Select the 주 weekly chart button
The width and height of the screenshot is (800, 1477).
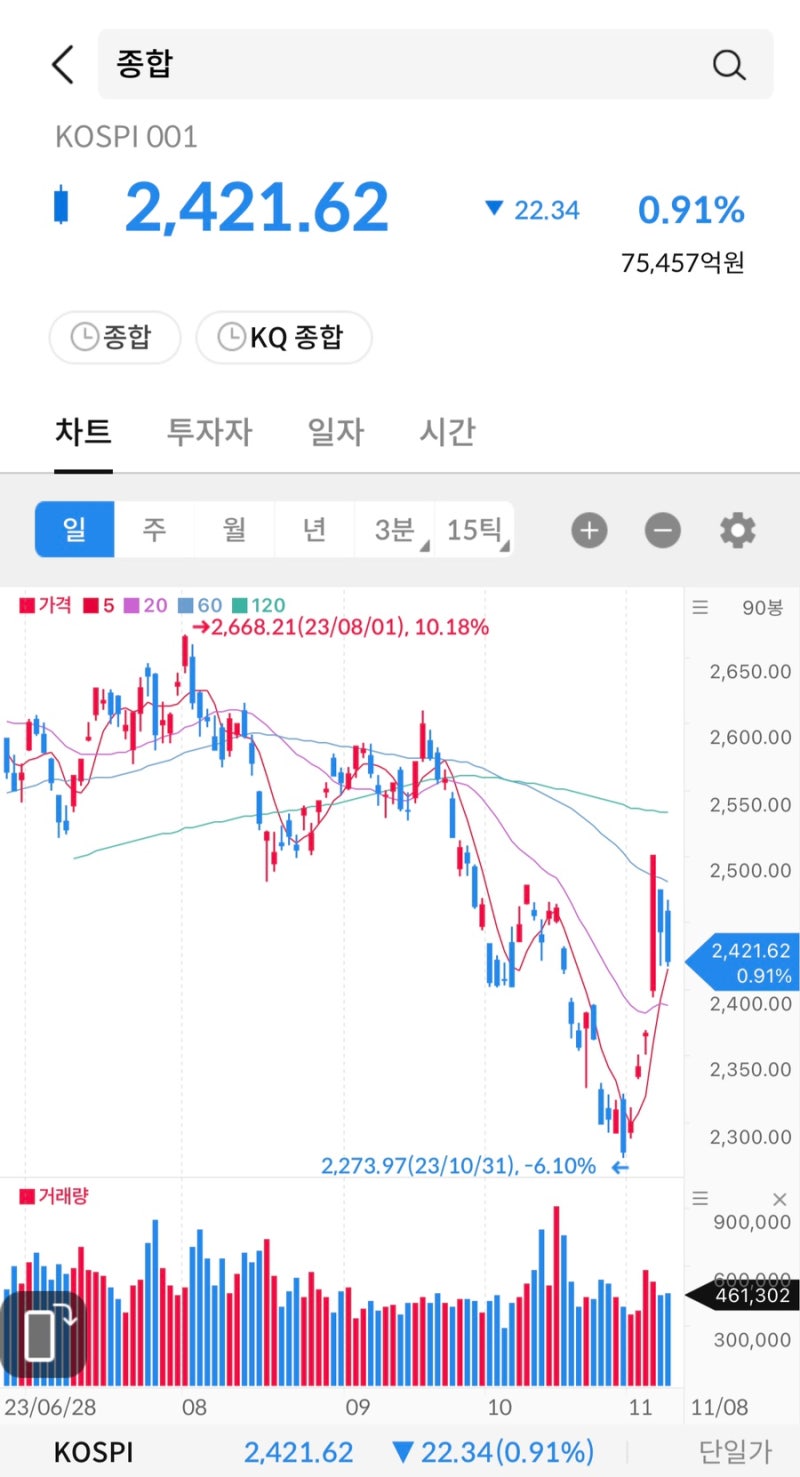click(x=154, y=530)
